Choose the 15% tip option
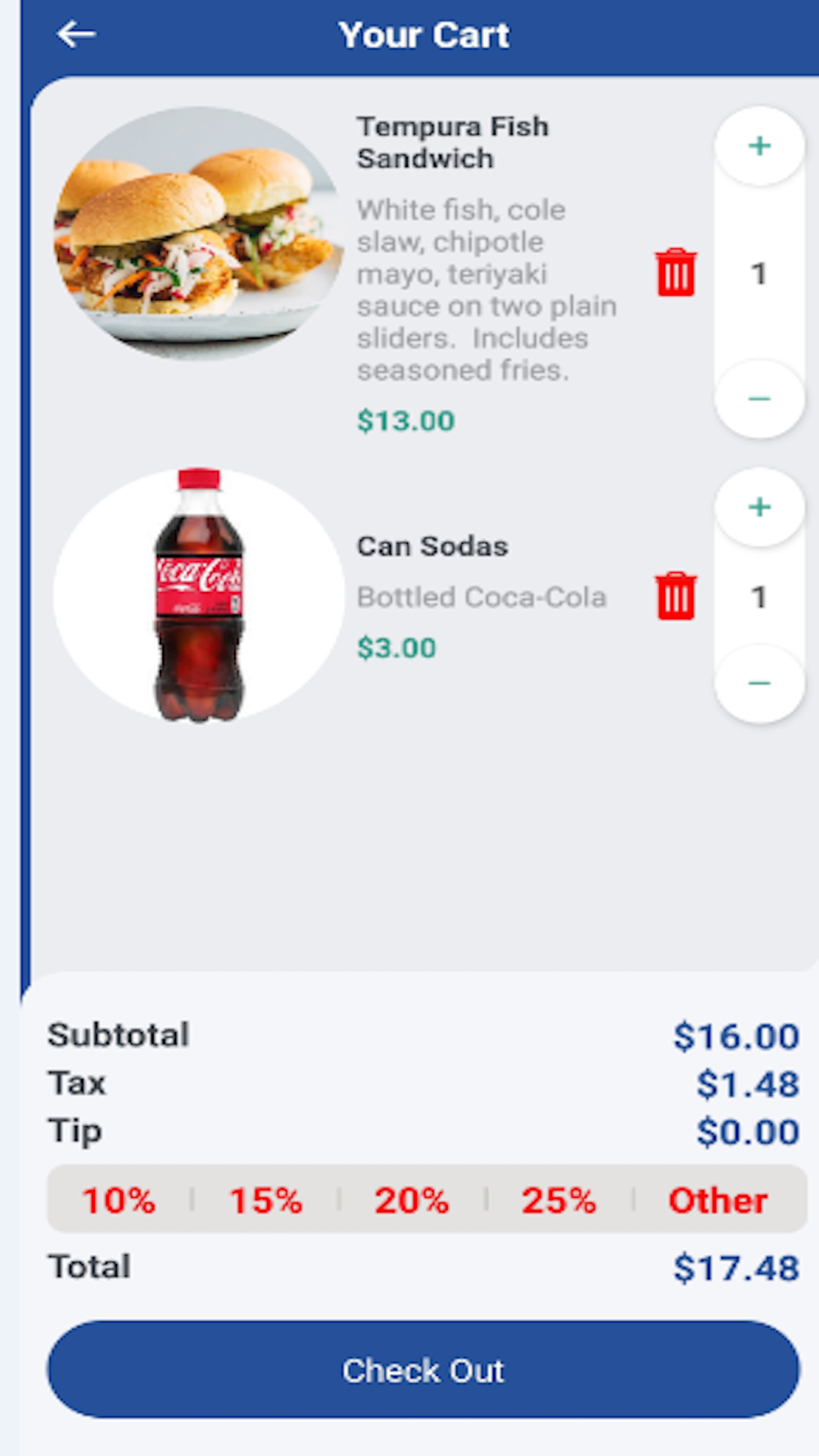This screenshot has height=1456, width=819. coord(265,1201)
